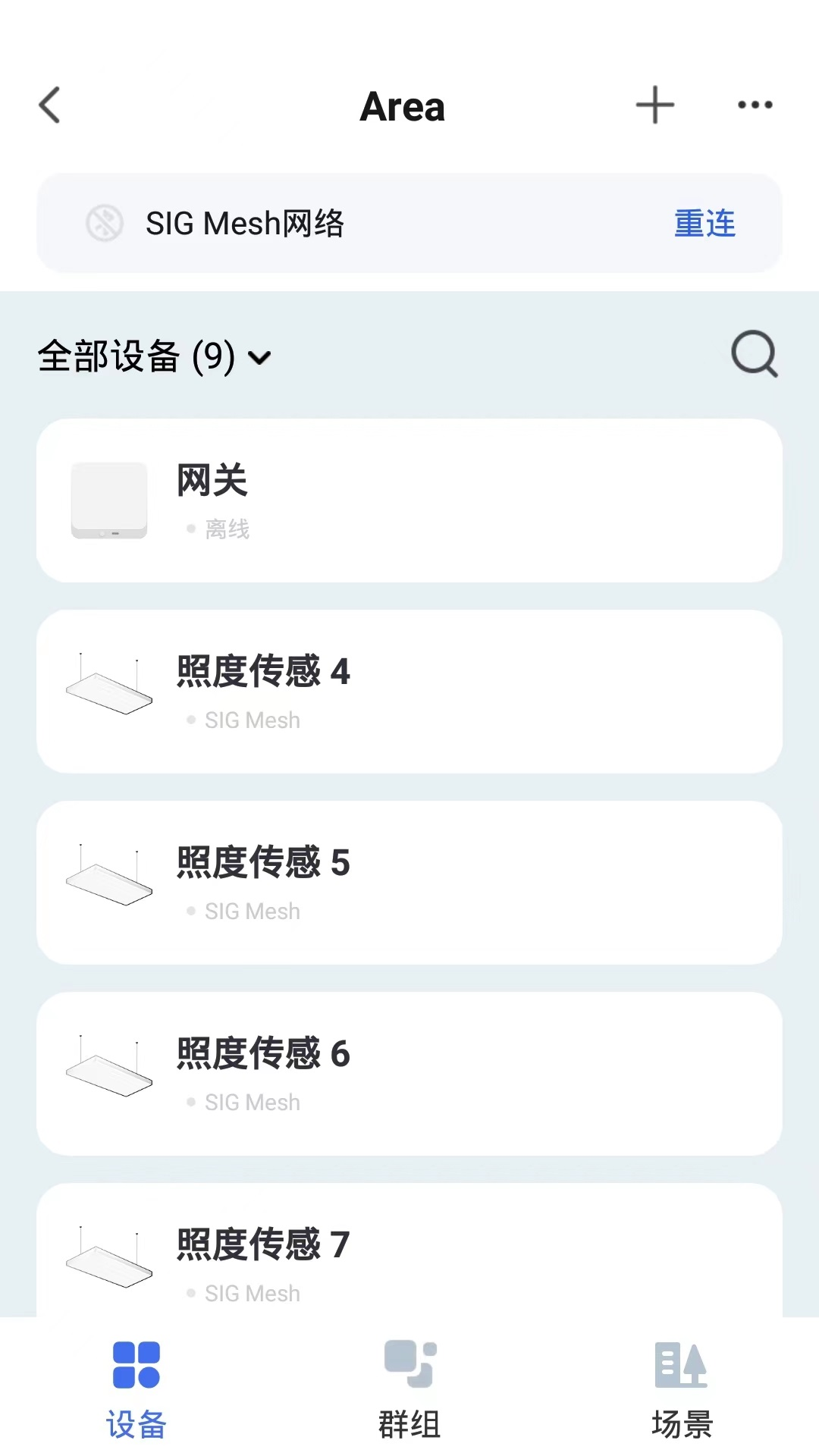Tap the back arrow to leave Area
This screenshot has height=1456, width=819.
pos(50,106)
